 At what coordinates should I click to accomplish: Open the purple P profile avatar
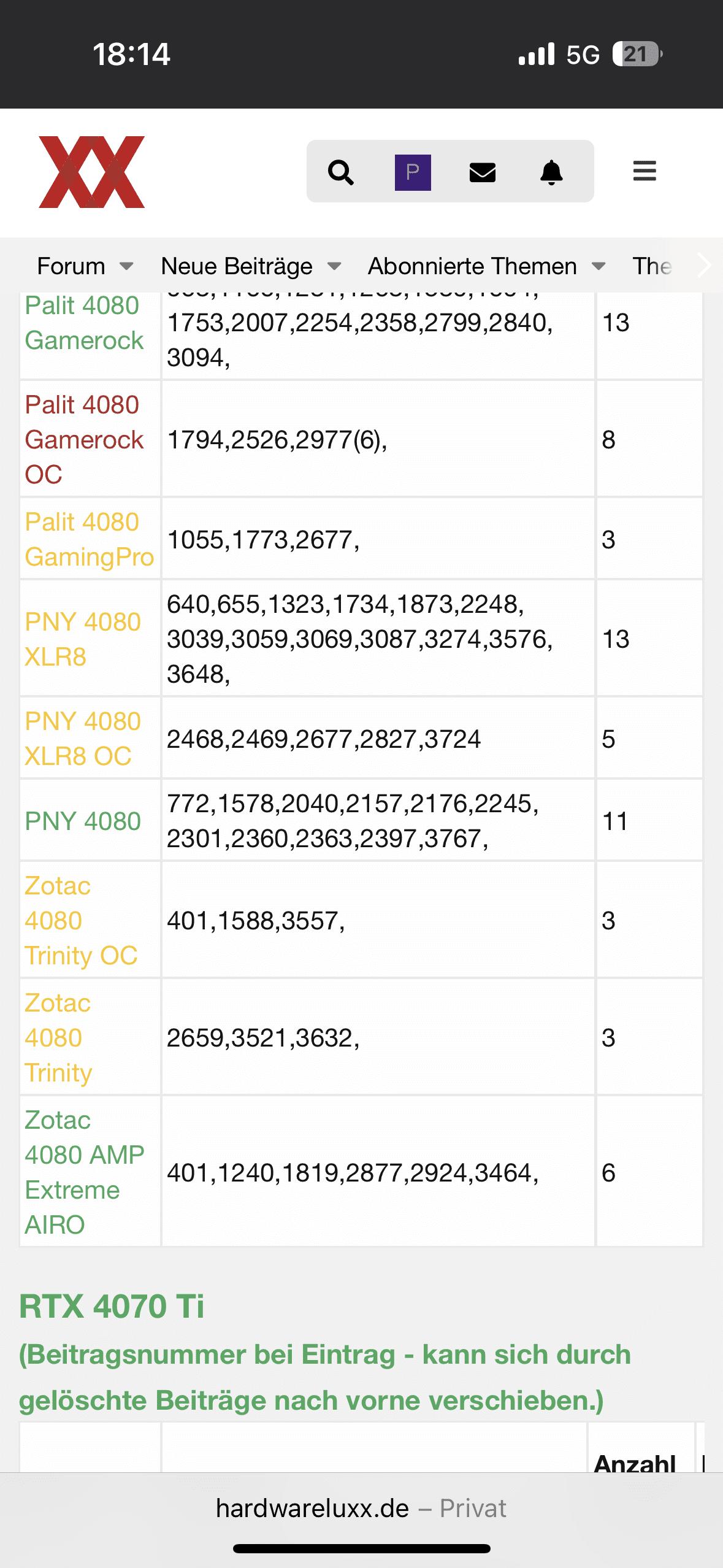pyautogui.click(x=413, y=172)
